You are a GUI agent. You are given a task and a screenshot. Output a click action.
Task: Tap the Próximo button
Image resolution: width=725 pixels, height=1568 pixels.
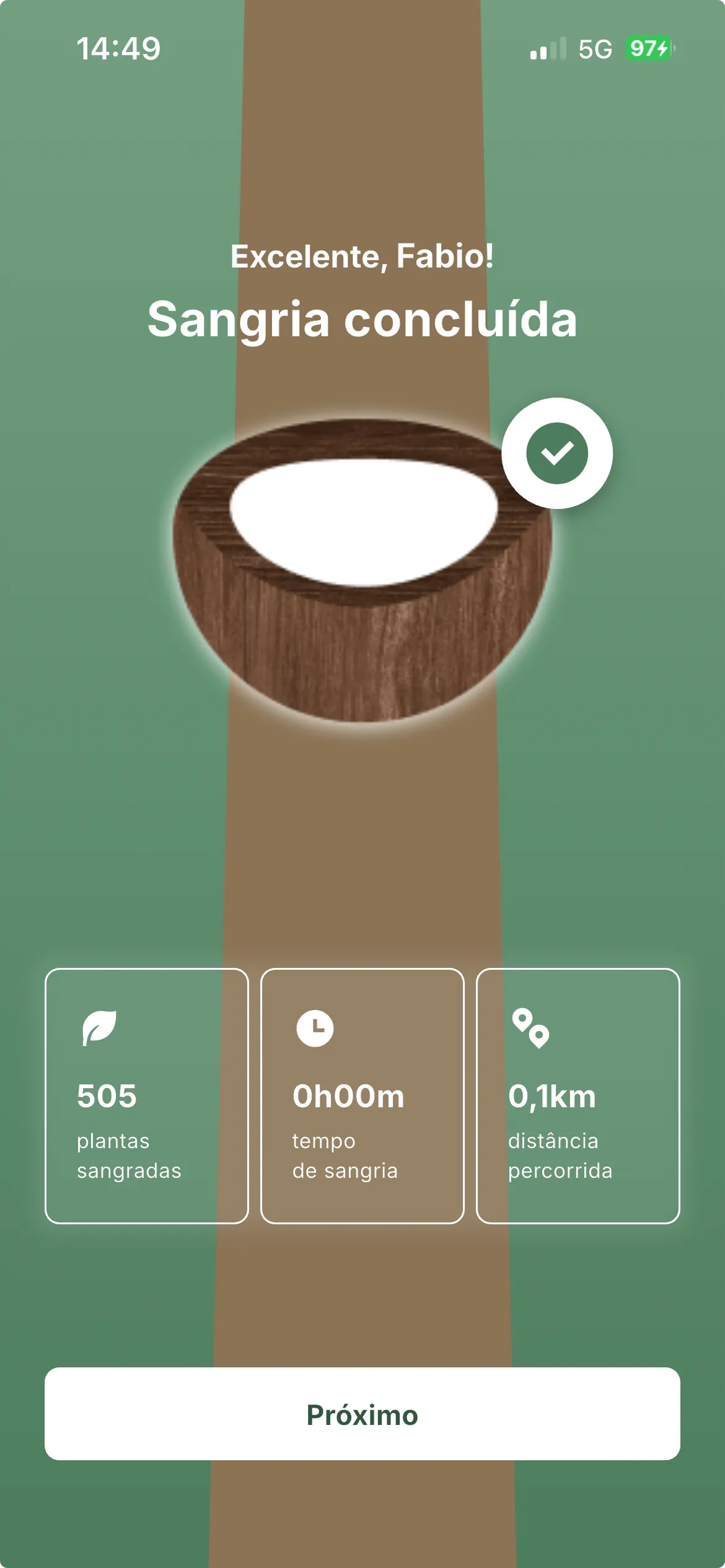[x=362, y=1414]
